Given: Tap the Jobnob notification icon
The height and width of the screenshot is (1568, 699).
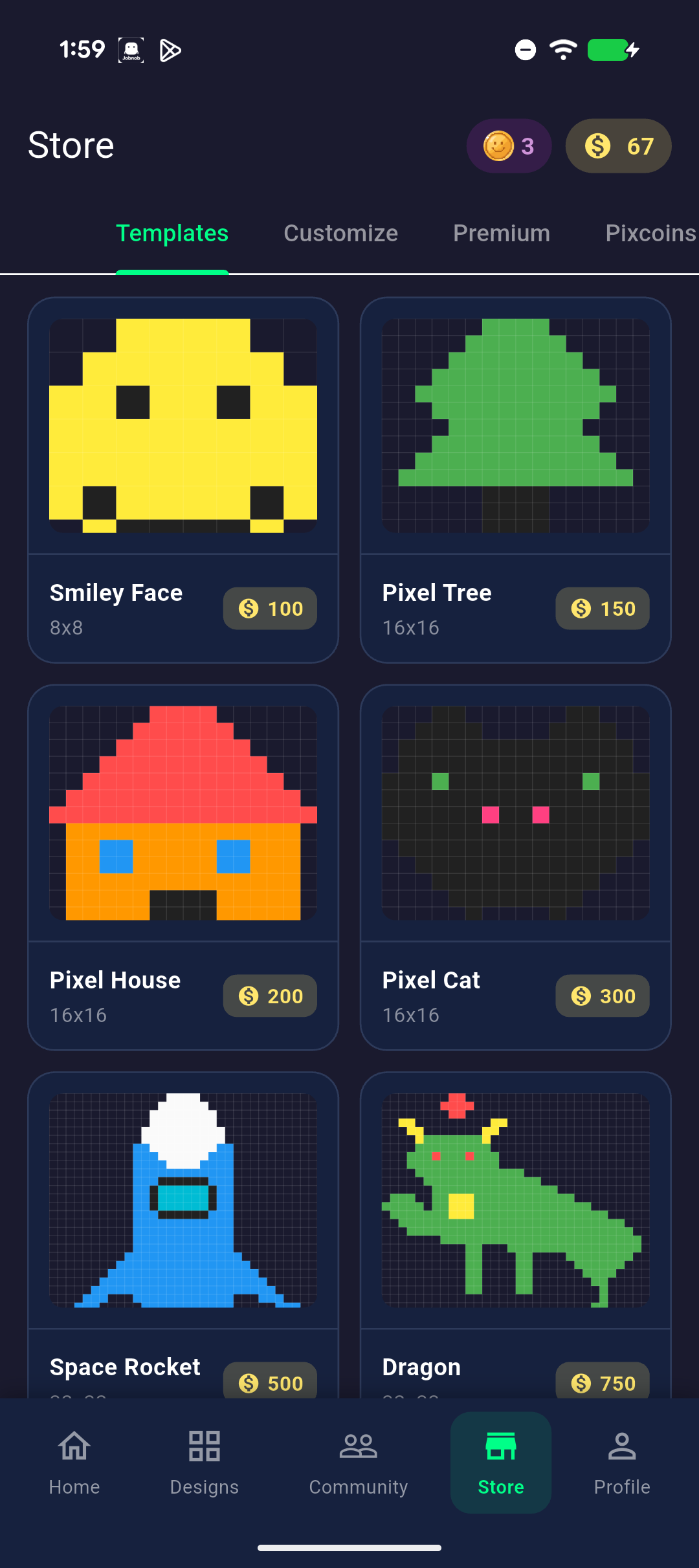Looking at the screenshot, I should (131, 50).
